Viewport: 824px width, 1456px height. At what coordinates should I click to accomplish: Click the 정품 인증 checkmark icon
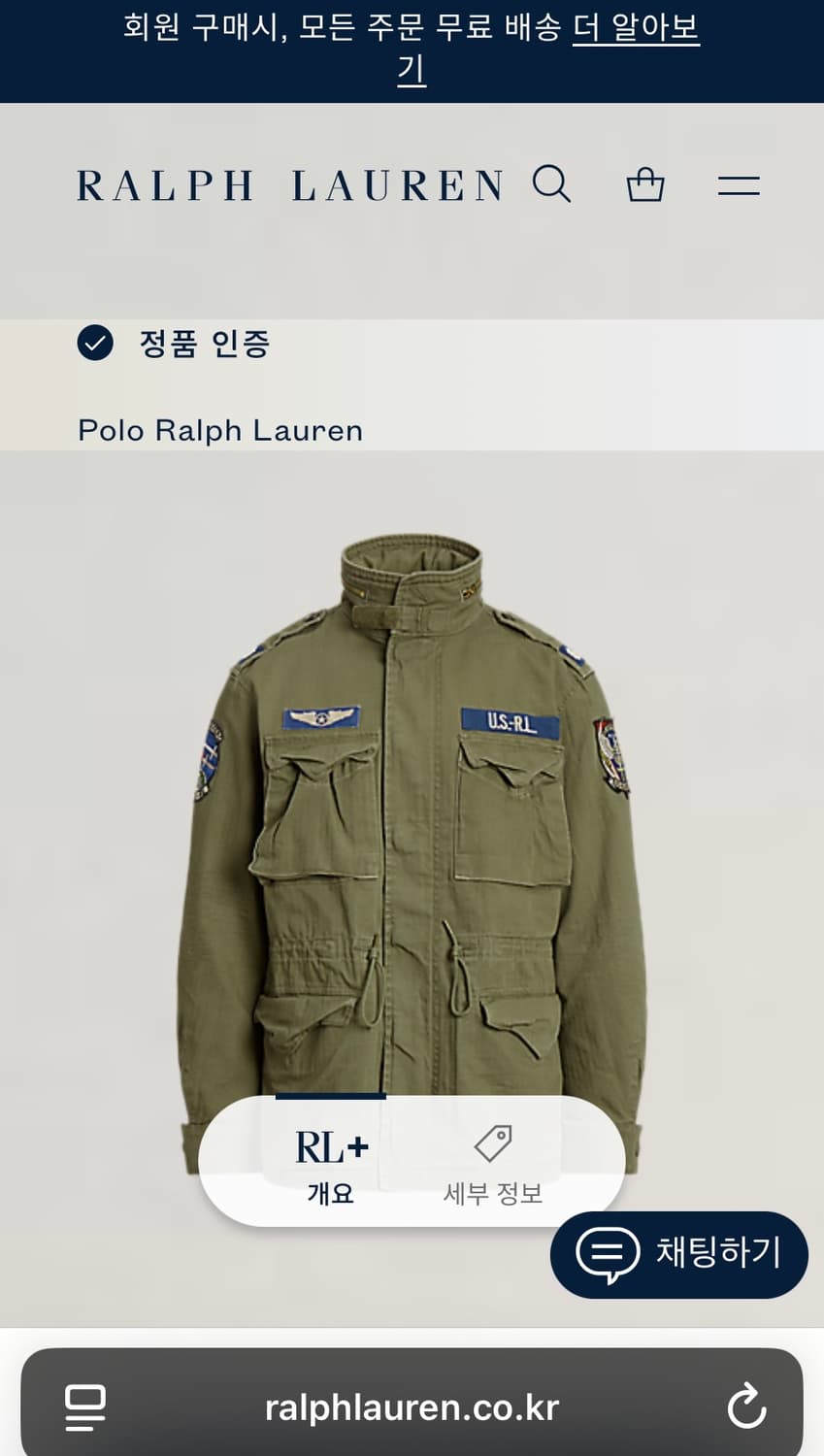[x=95, y=343]
